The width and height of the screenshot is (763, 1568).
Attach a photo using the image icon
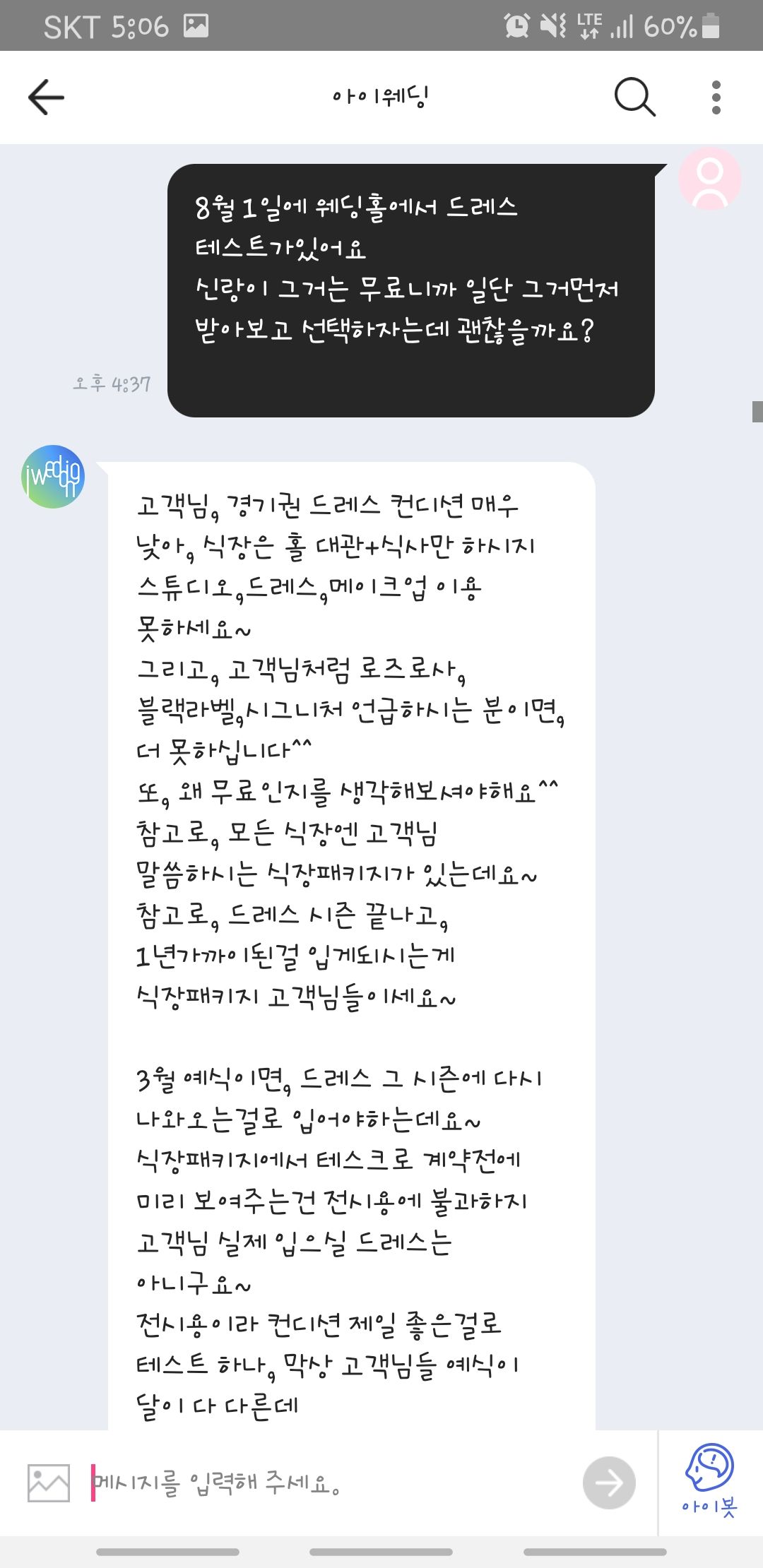48,1483
